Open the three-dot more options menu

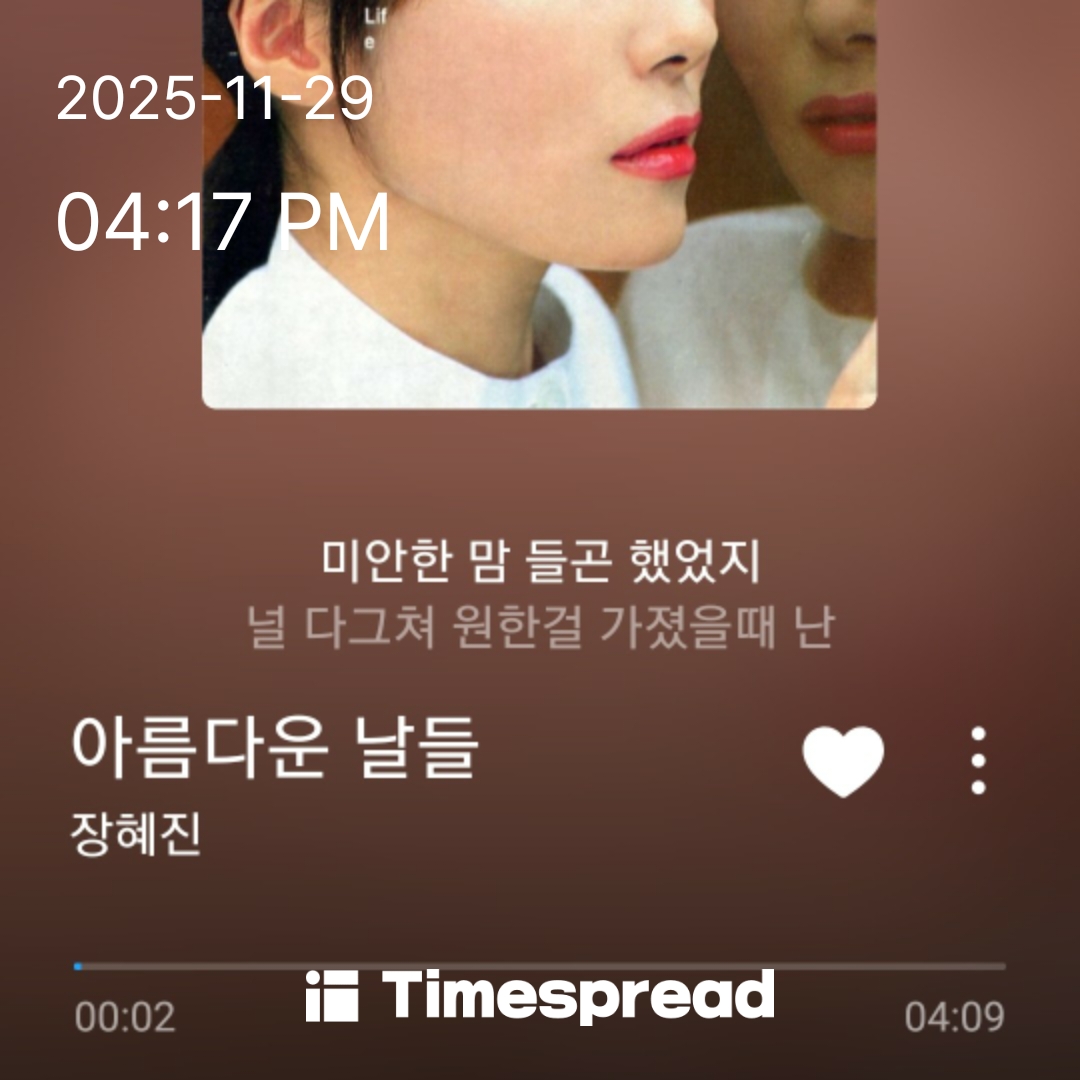point(978,760)
